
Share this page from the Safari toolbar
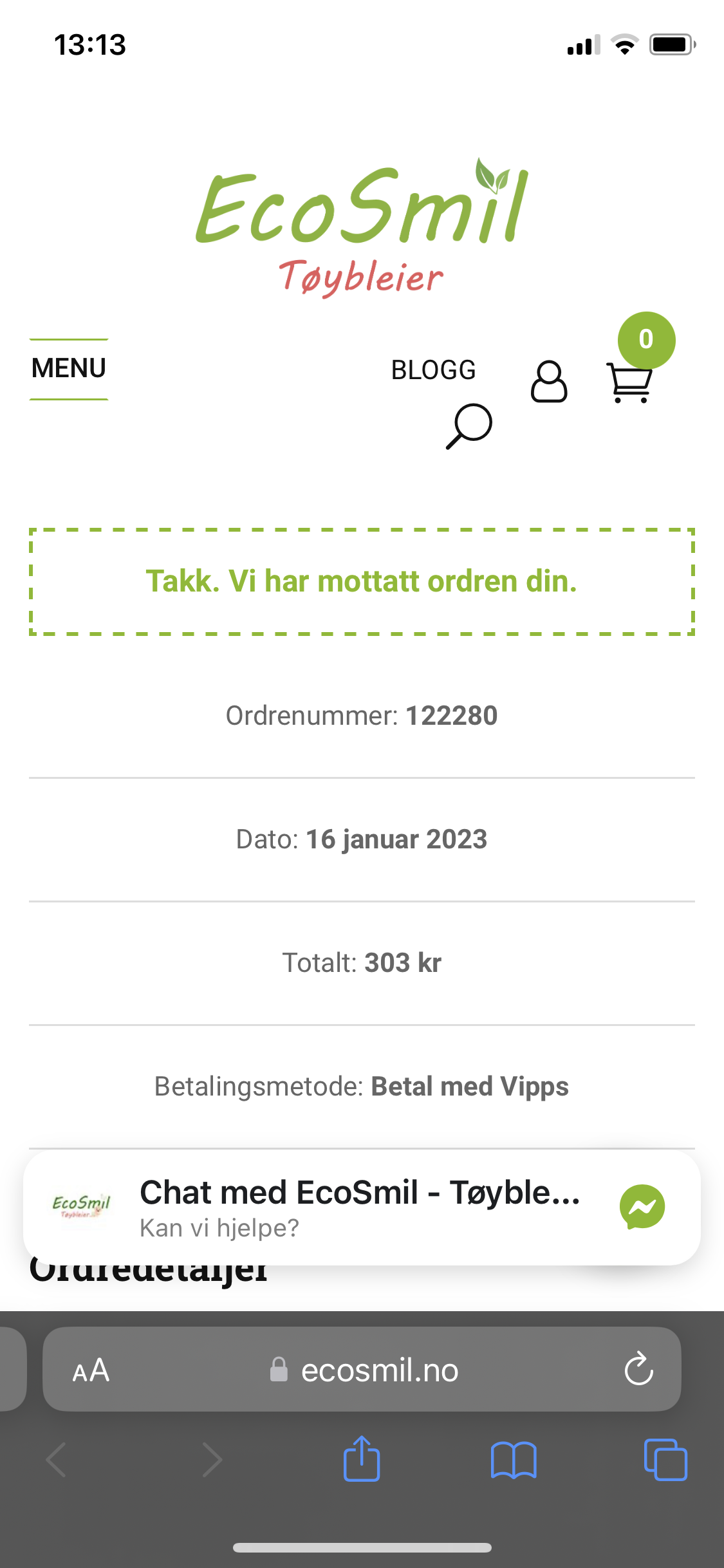tap(362, 1459)
